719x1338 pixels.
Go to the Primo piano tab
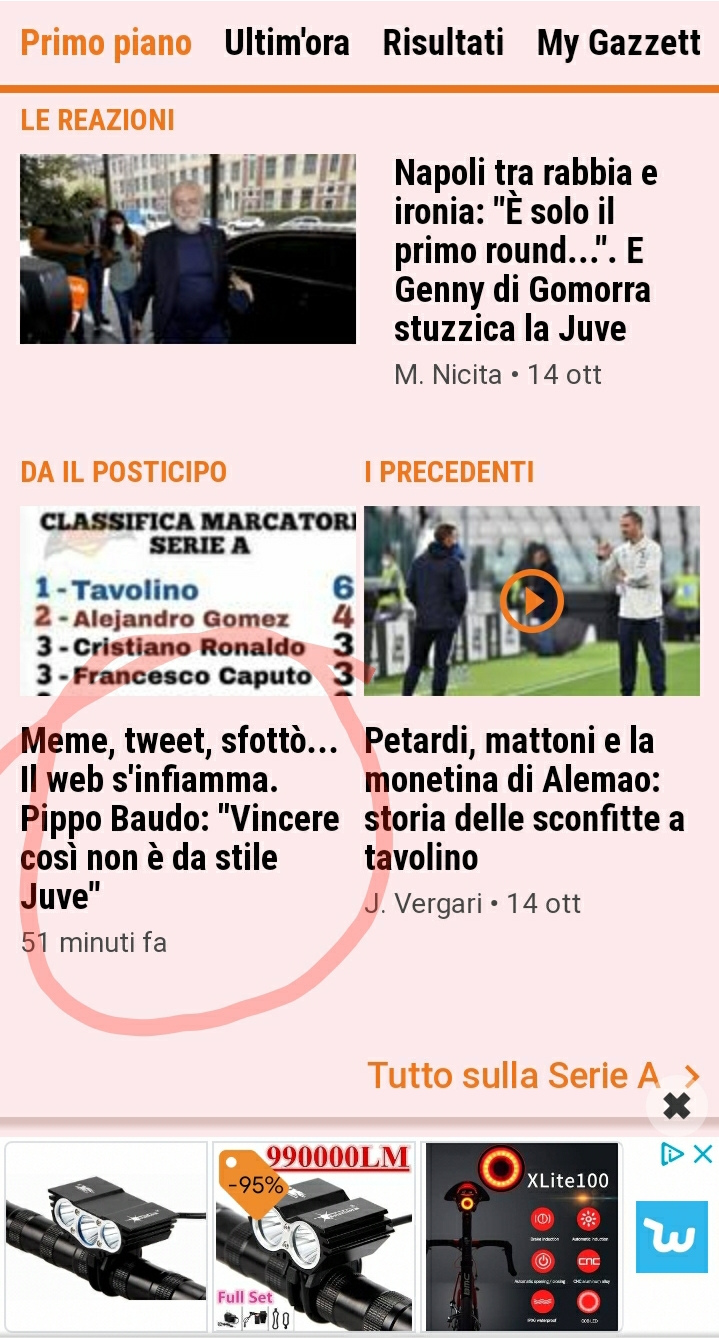[x=106, y=43]
